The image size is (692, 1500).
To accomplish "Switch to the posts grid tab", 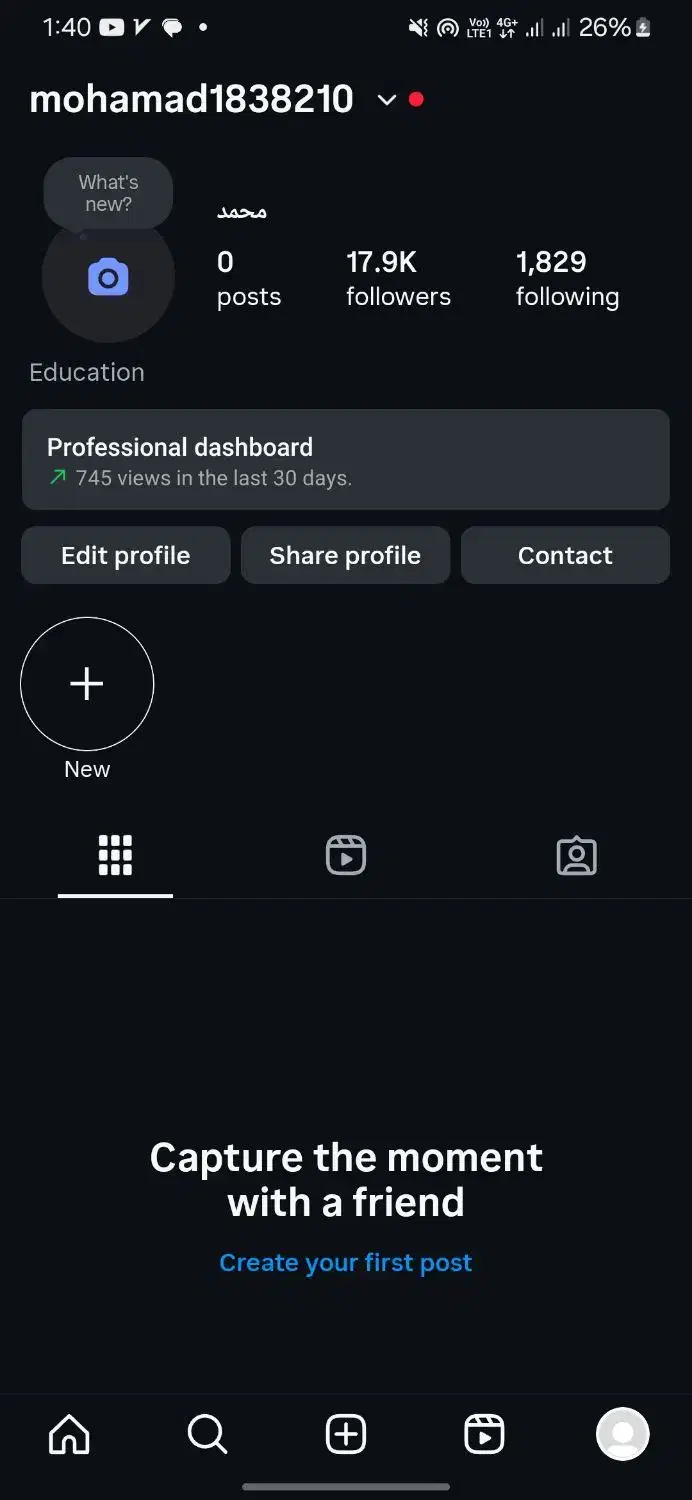I will tap(115, 856).
